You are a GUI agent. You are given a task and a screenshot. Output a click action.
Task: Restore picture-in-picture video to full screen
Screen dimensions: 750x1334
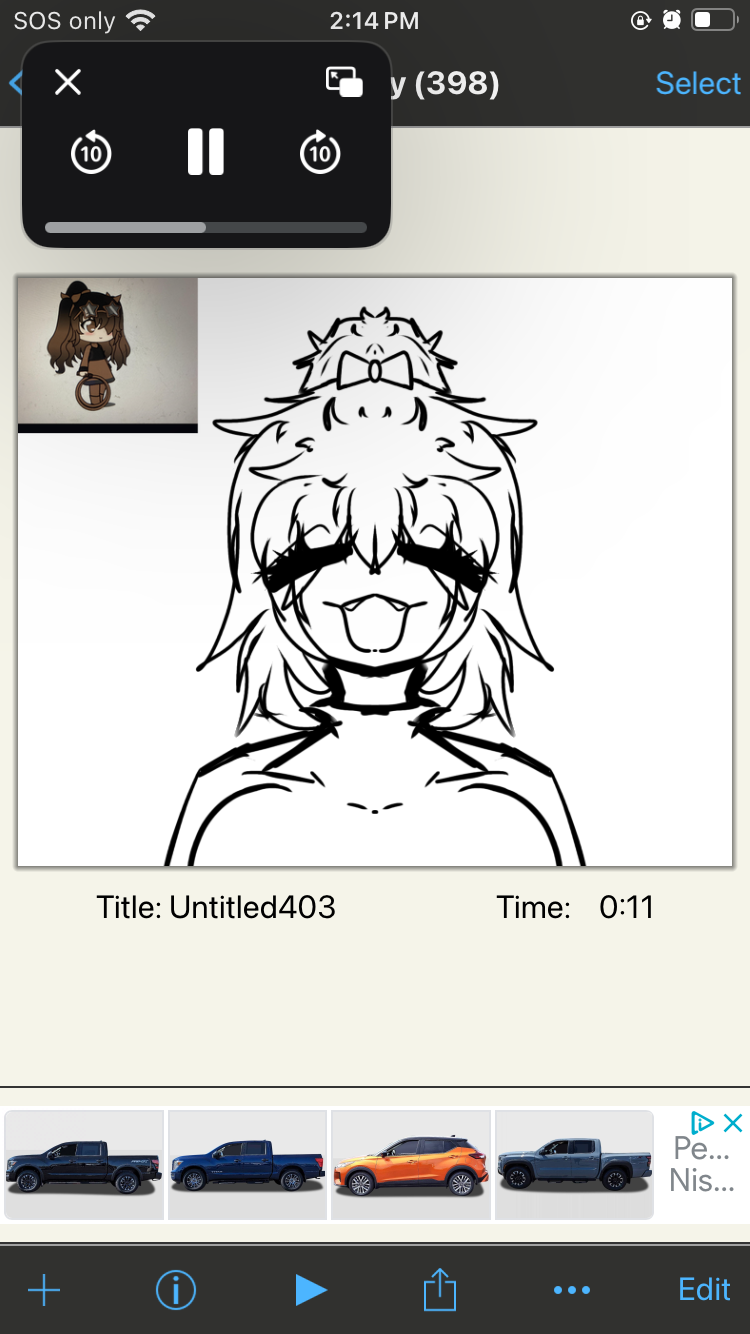(344, 82)
